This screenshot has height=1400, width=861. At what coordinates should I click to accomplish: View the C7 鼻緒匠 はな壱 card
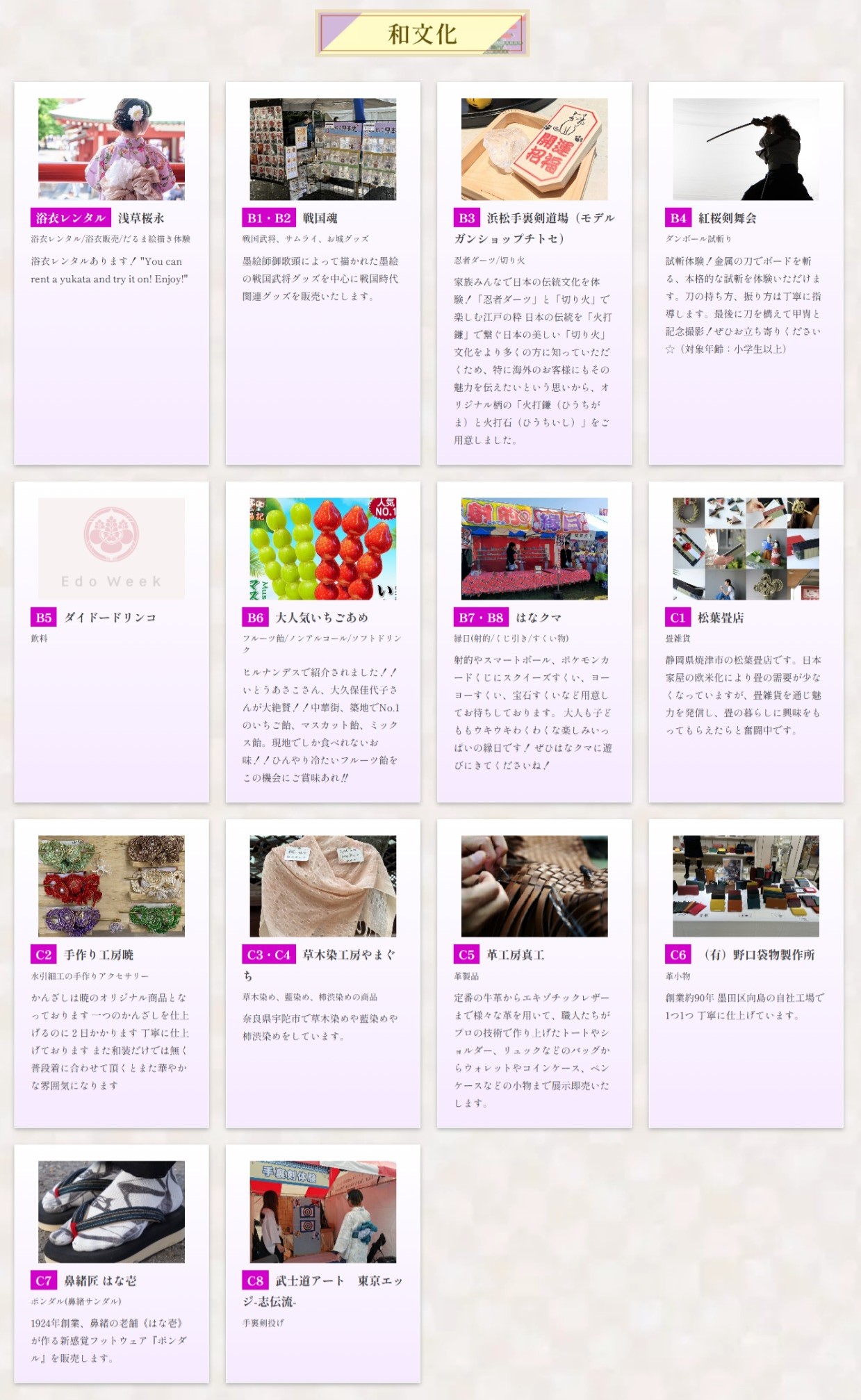[111, 1263]
